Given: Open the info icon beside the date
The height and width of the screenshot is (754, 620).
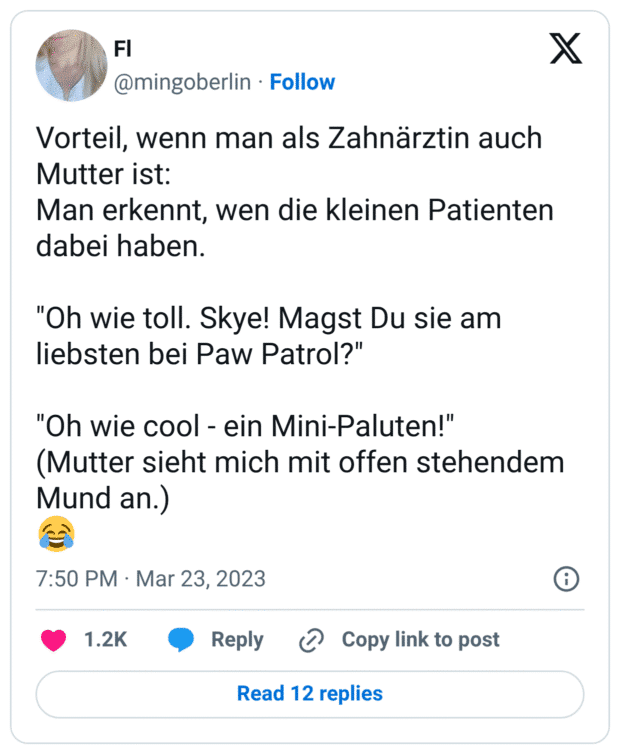Looking at the screenshot, I should [x=566, y=579].
